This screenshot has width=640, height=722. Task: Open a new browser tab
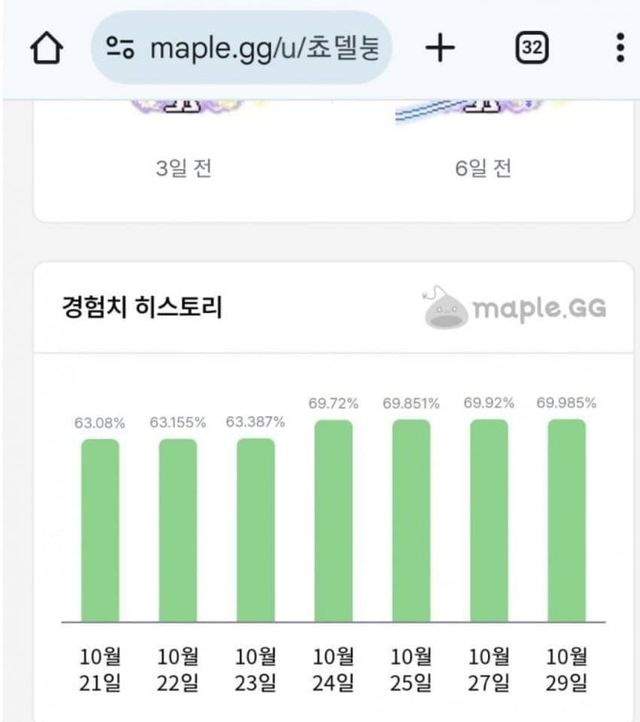[x=440, y=48]
